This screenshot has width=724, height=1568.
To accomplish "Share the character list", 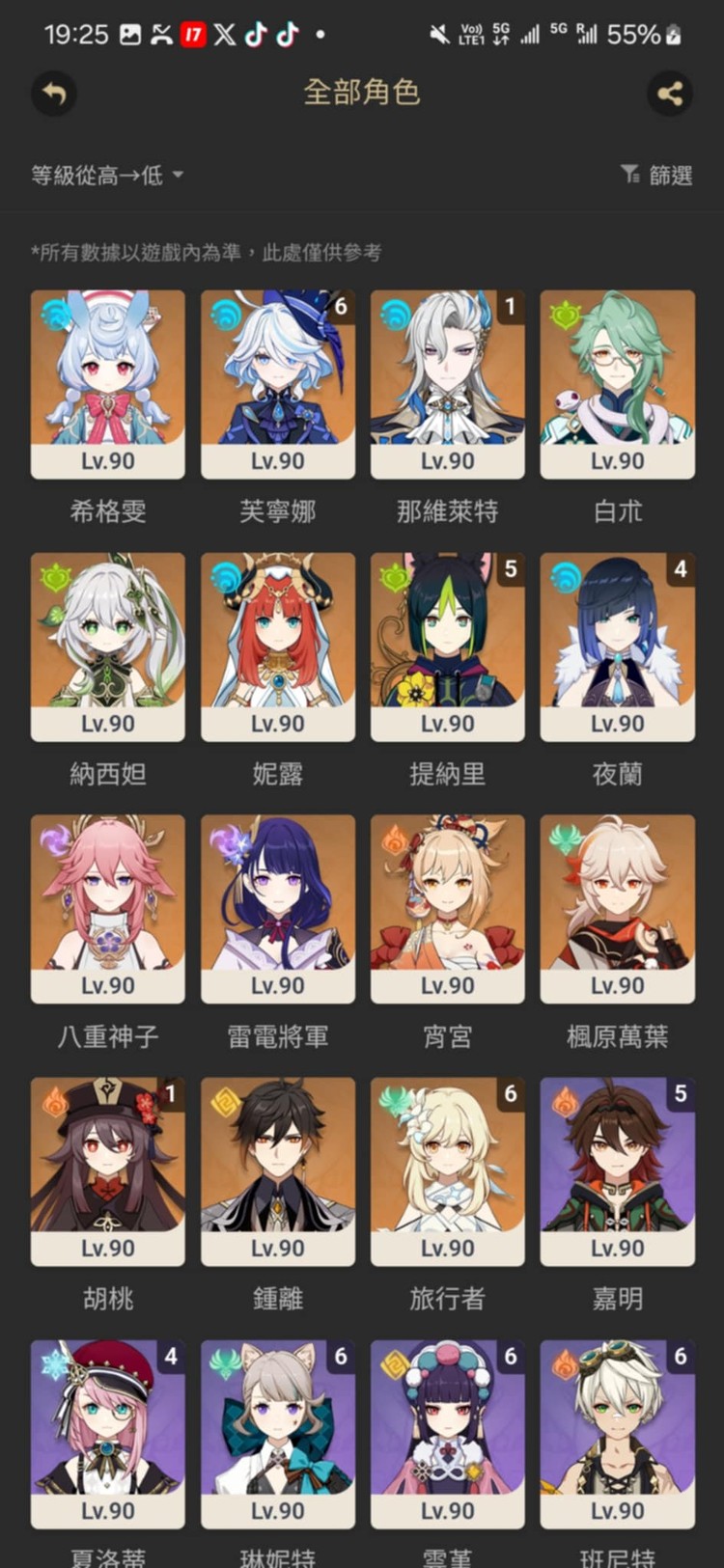I will pyautogui.click(x=669, y=94).
